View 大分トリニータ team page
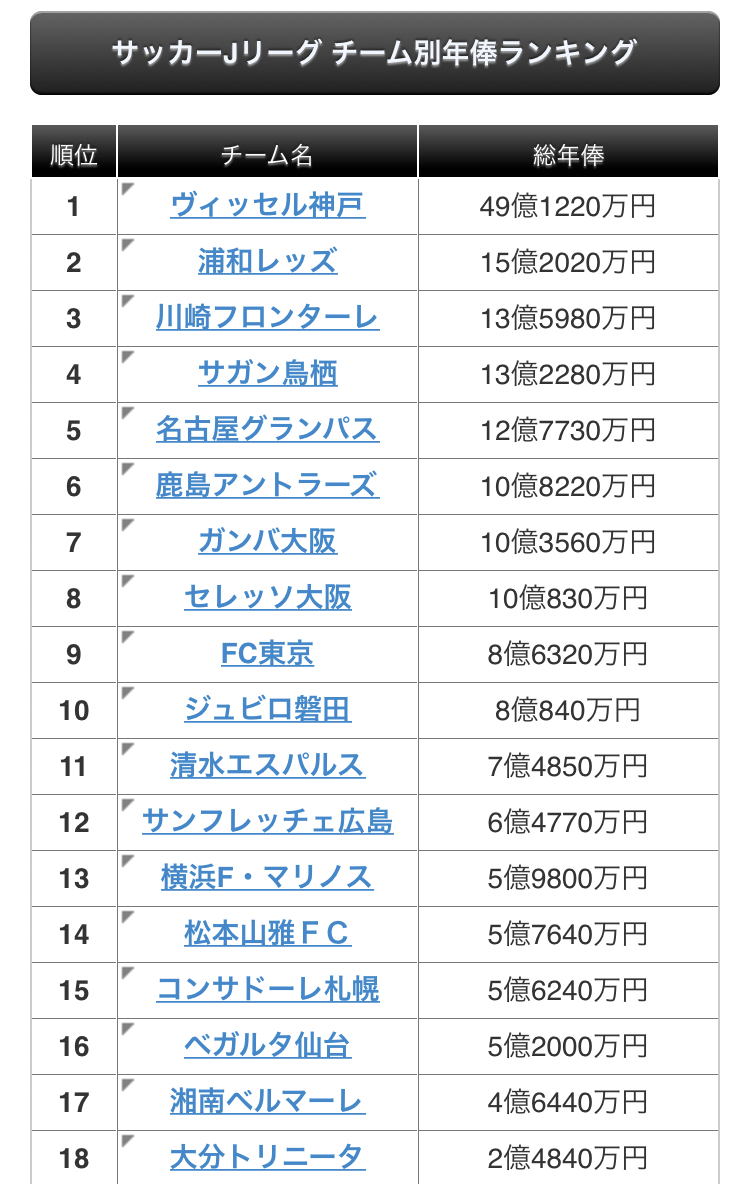750x1184 pixels. point(267,1157)
